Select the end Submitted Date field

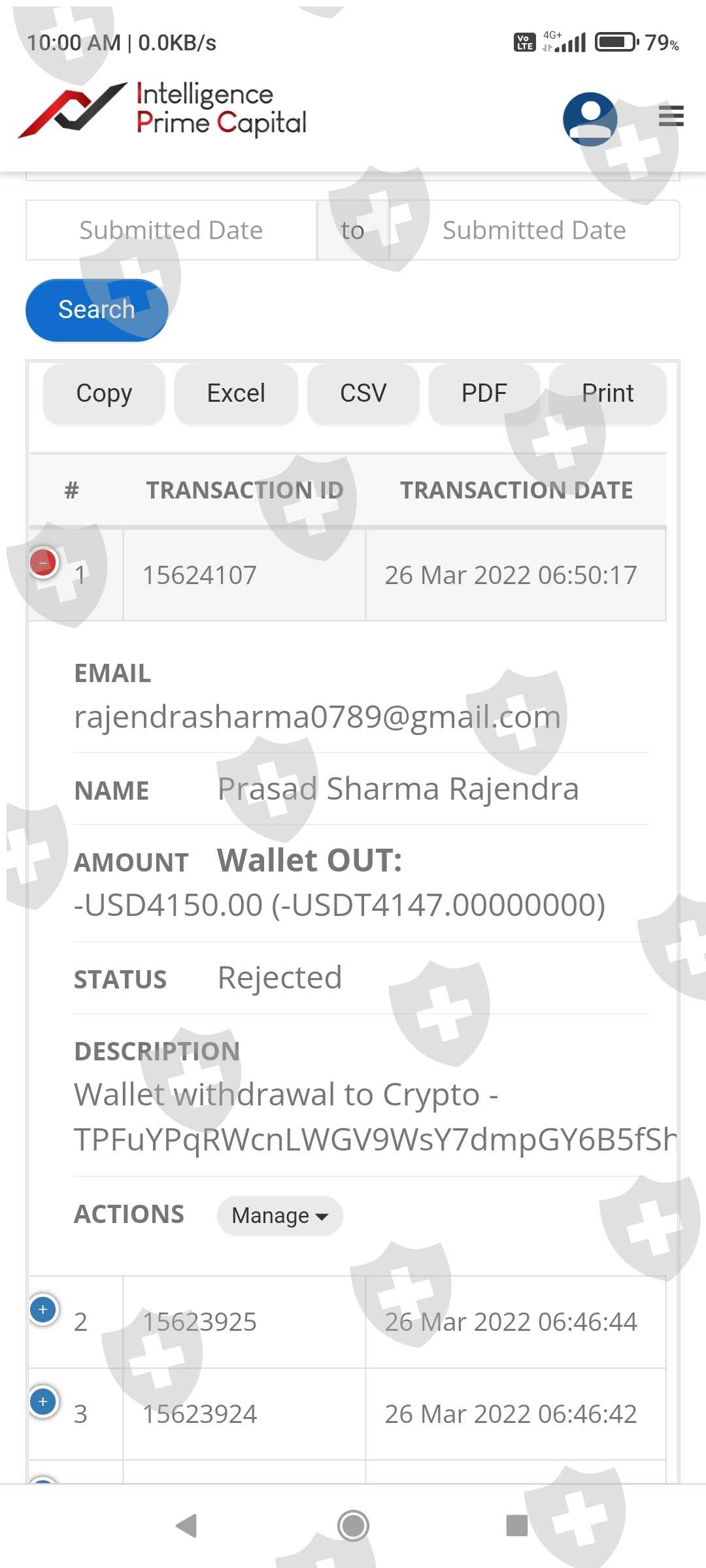pos(534,230)
